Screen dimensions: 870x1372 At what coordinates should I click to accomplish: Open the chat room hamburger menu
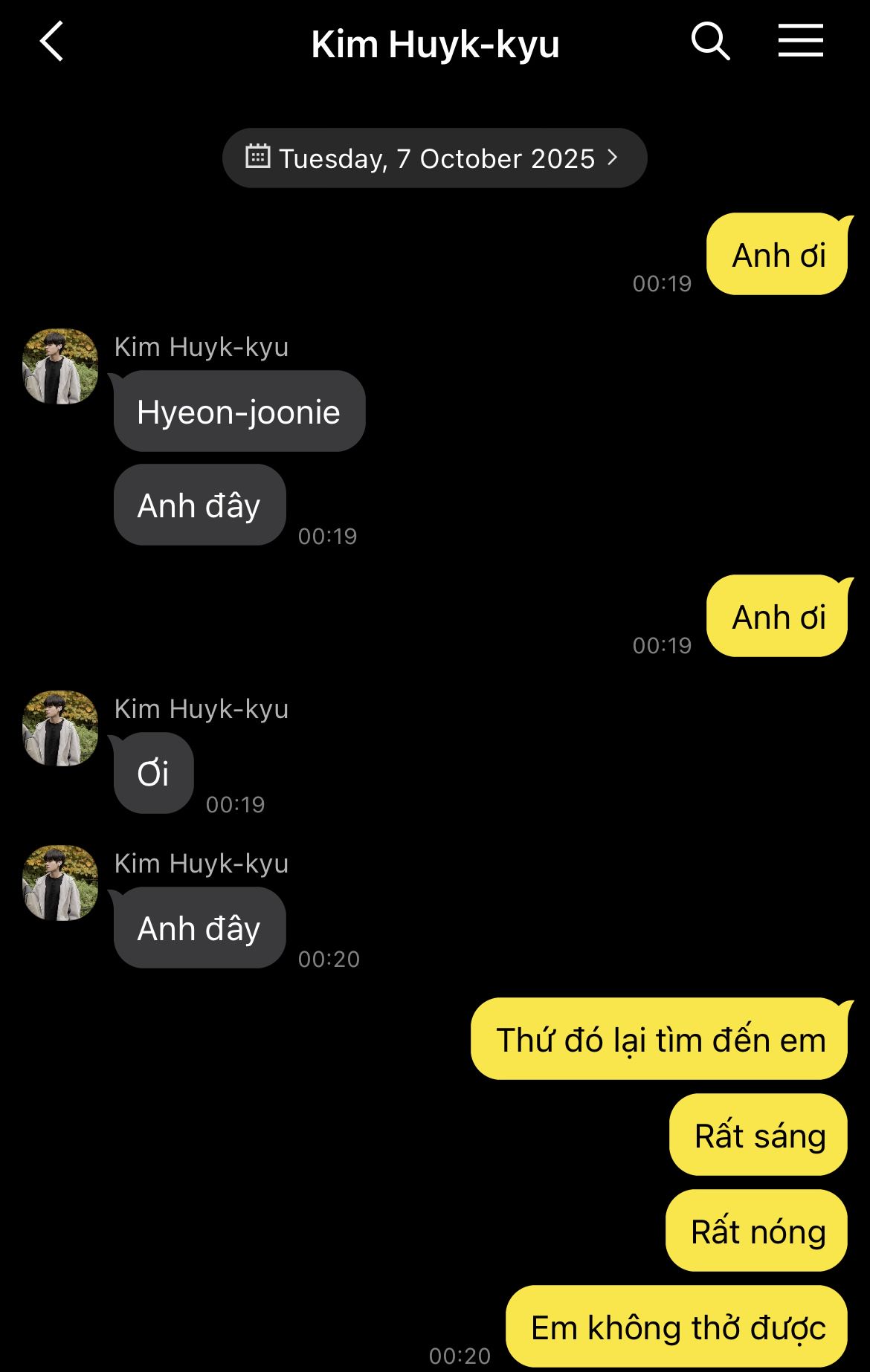pos(800,42)
